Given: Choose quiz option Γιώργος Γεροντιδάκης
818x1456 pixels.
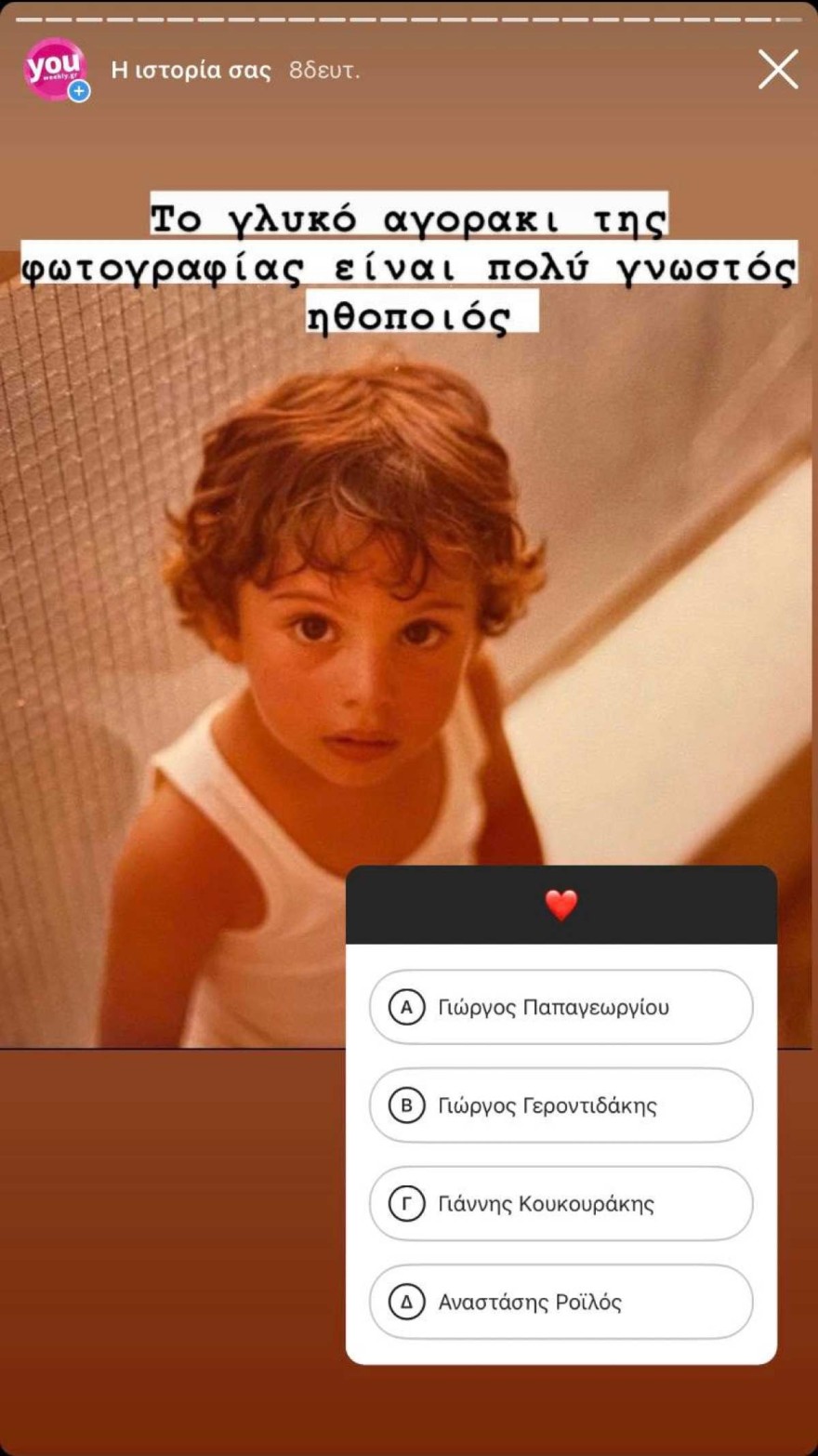Looking at the screenshot, I should [561, 1105].
